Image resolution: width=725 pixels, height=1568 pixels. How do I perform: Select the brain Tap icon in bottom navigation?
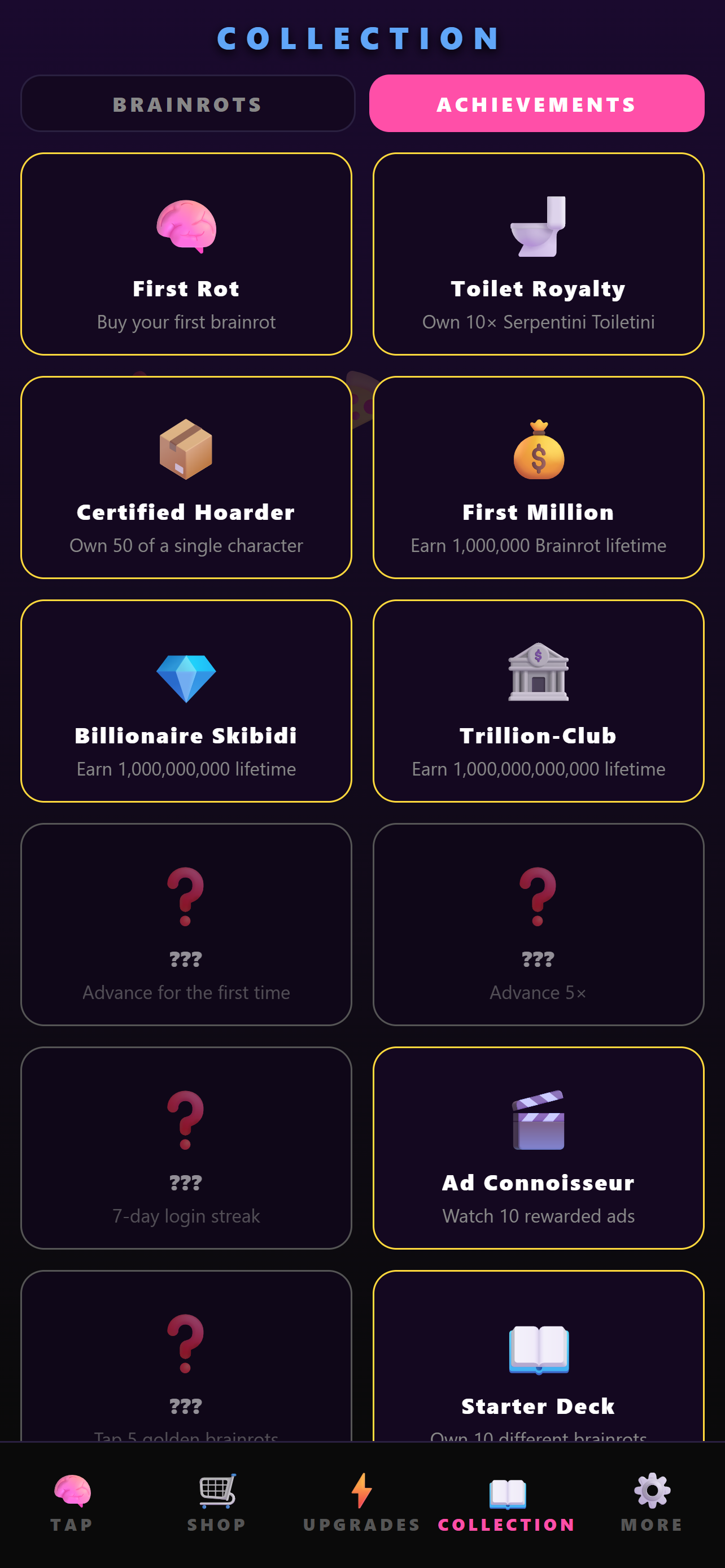[72, 1491]
